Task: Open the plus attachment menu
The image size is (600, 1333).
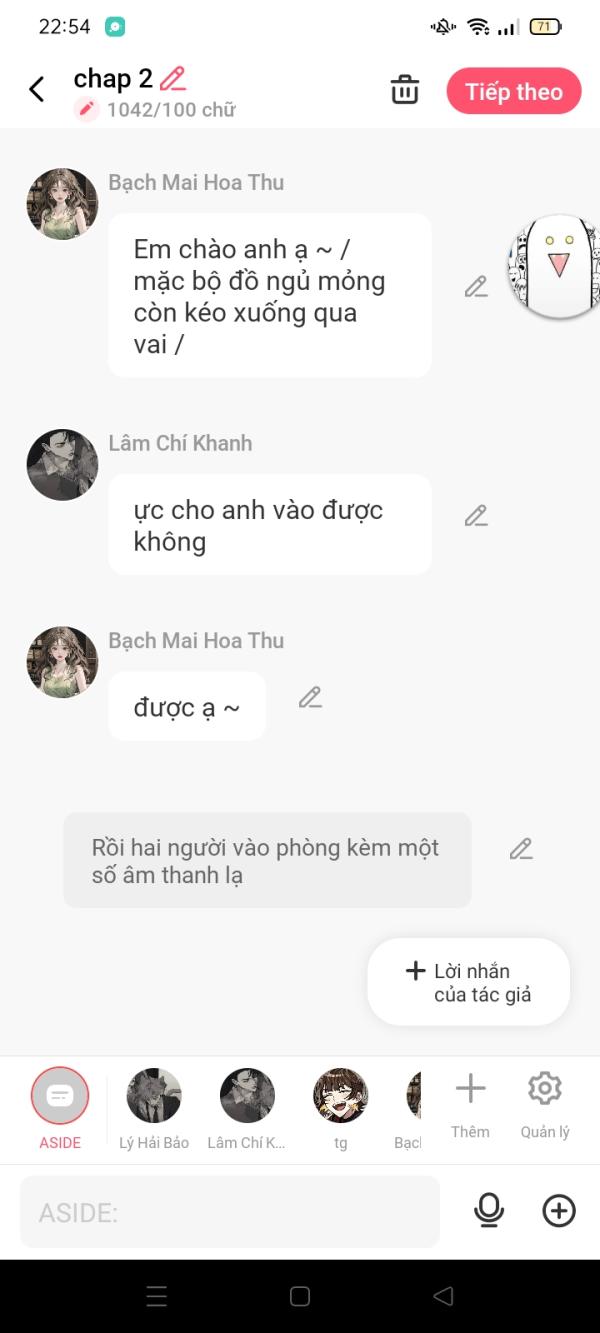Action: 559,1211
